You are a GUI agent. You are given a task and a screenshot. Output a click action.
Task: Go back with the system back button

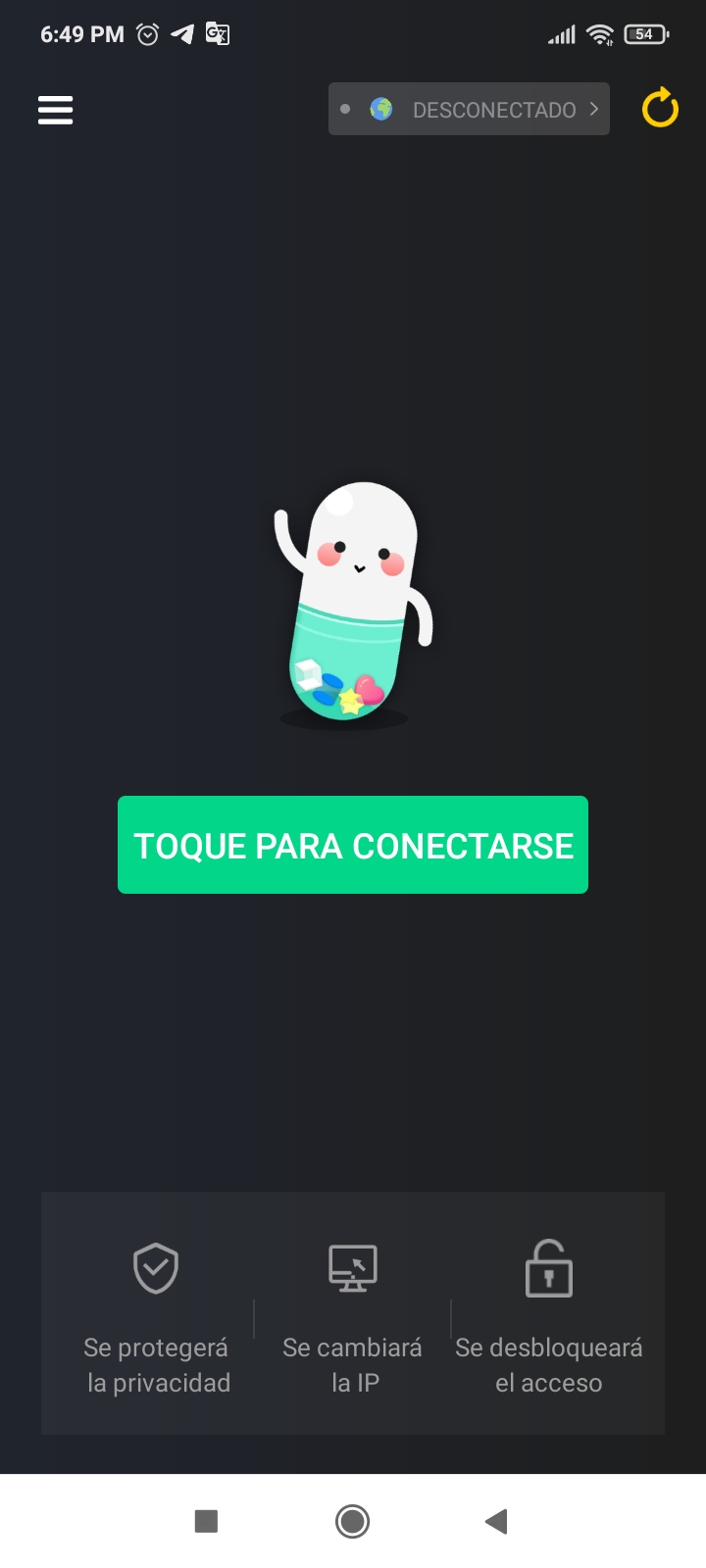coord(496,1521)
